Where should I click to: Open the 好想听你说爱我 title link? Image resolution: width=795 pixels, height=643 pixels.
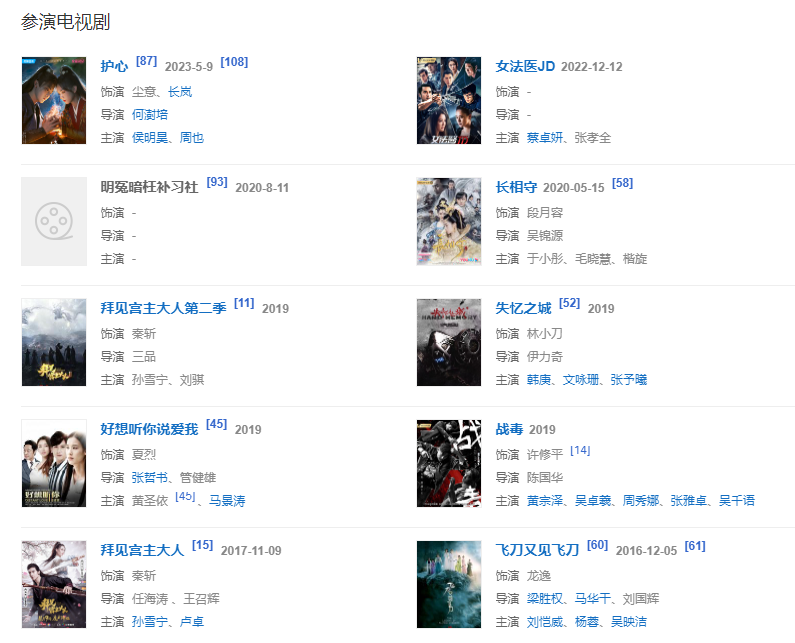tap(149, 429)
